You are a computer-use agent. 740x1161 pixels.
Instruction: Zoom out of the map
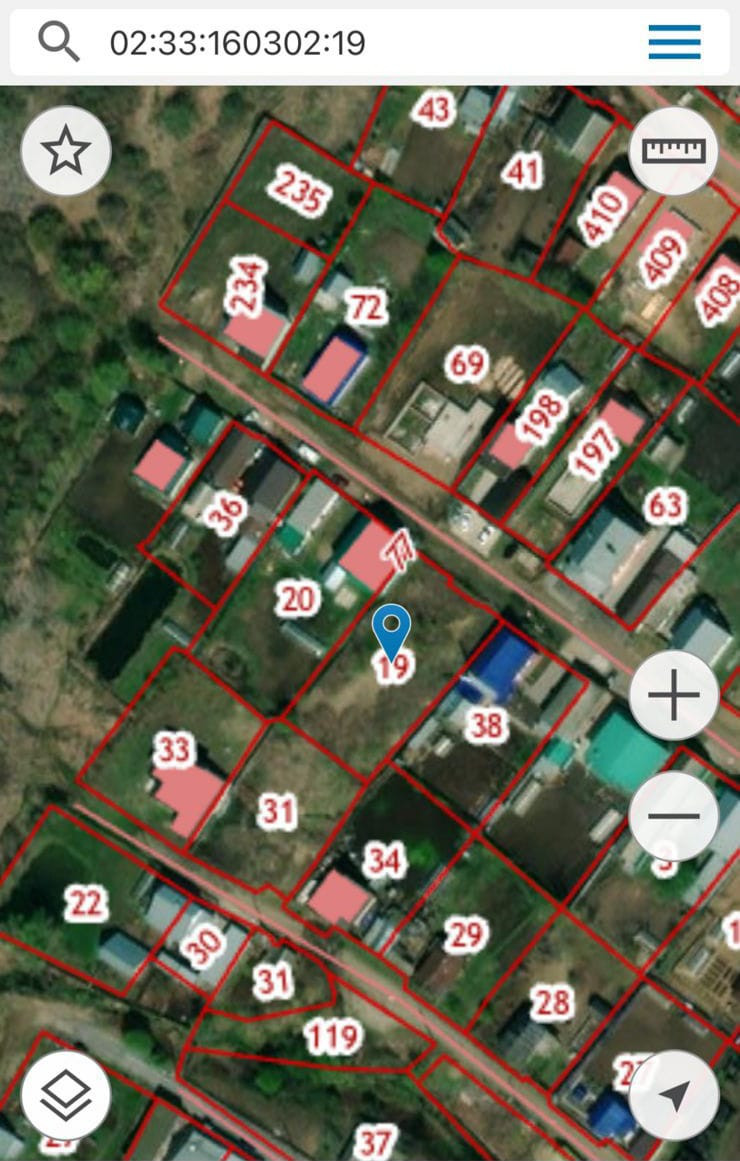pos(674,816)
